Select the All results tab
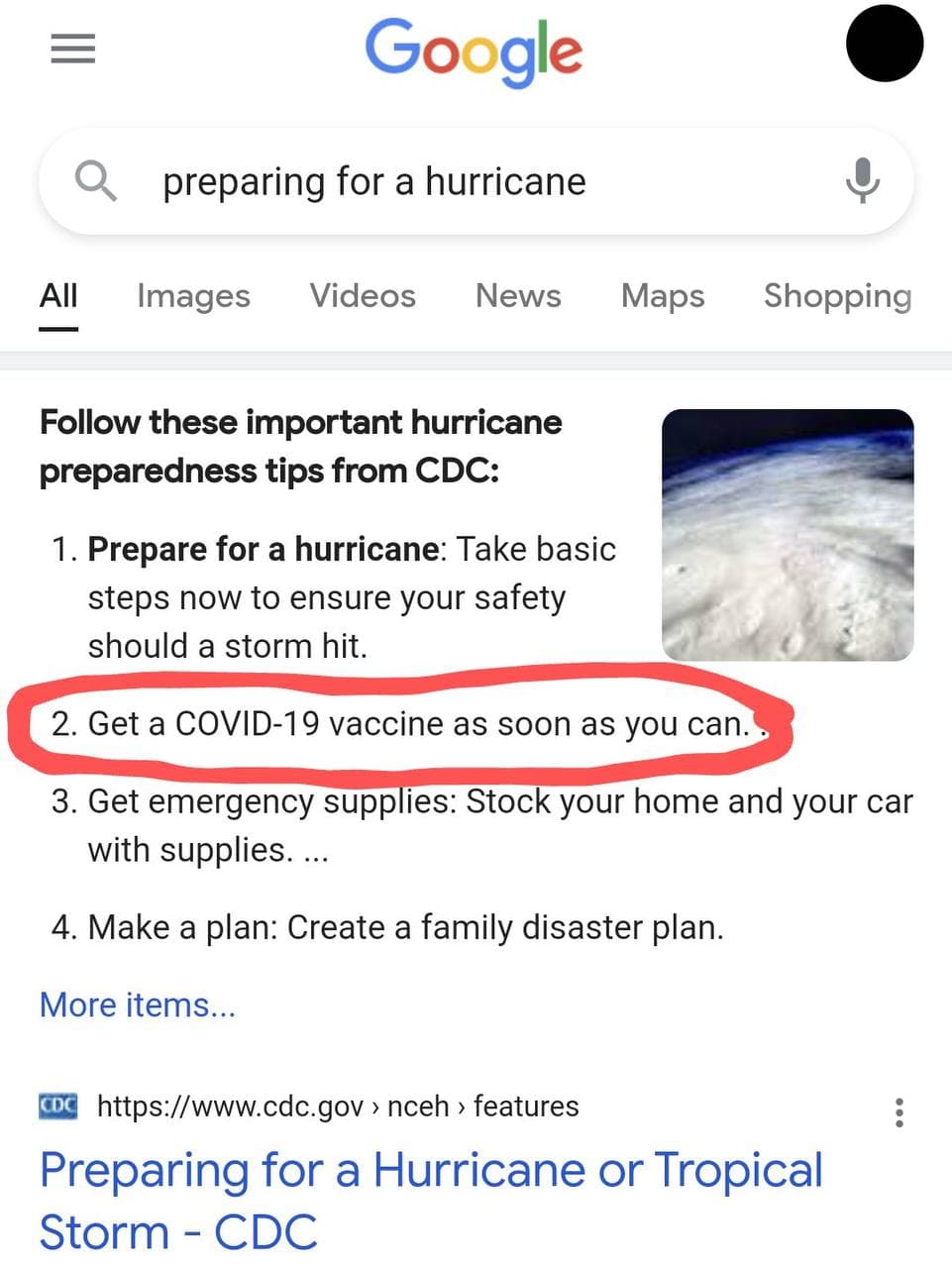This screenshot has height=1268, width=952. pyautogui.click(x=58, y=296)
